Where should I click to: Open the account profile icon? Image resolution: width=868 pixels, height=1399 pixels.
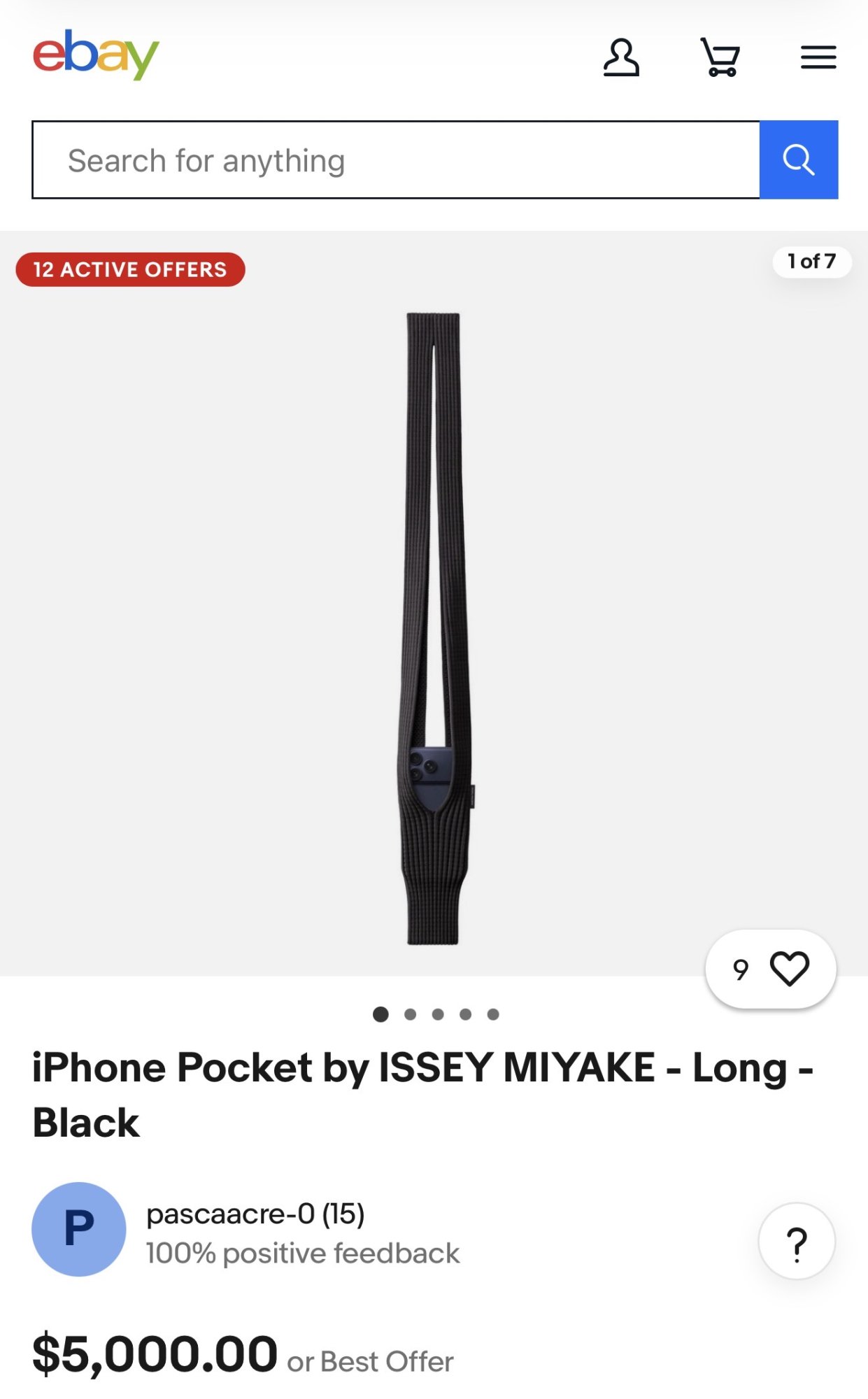coord(621,57)
